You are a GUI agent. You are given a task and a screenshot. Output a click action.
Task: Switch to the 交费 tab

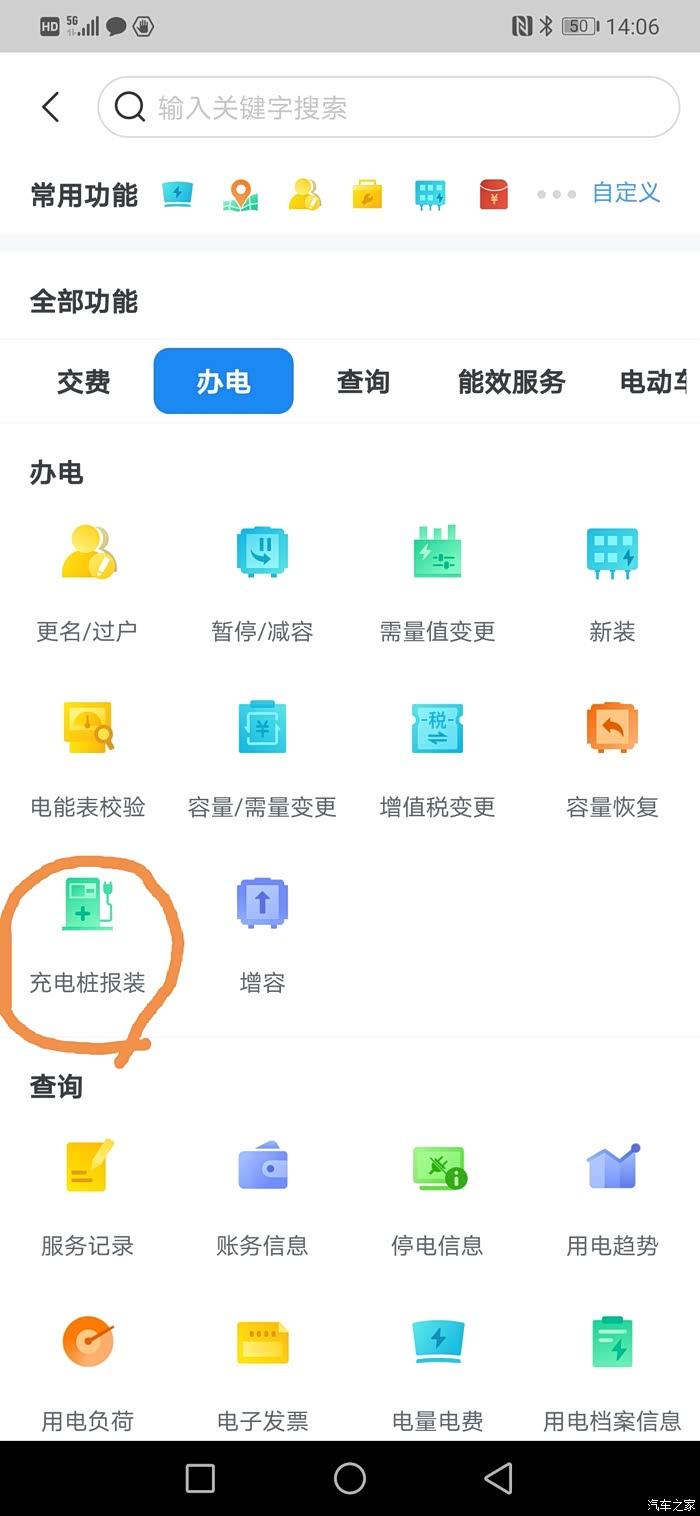[x=84, y=381]
